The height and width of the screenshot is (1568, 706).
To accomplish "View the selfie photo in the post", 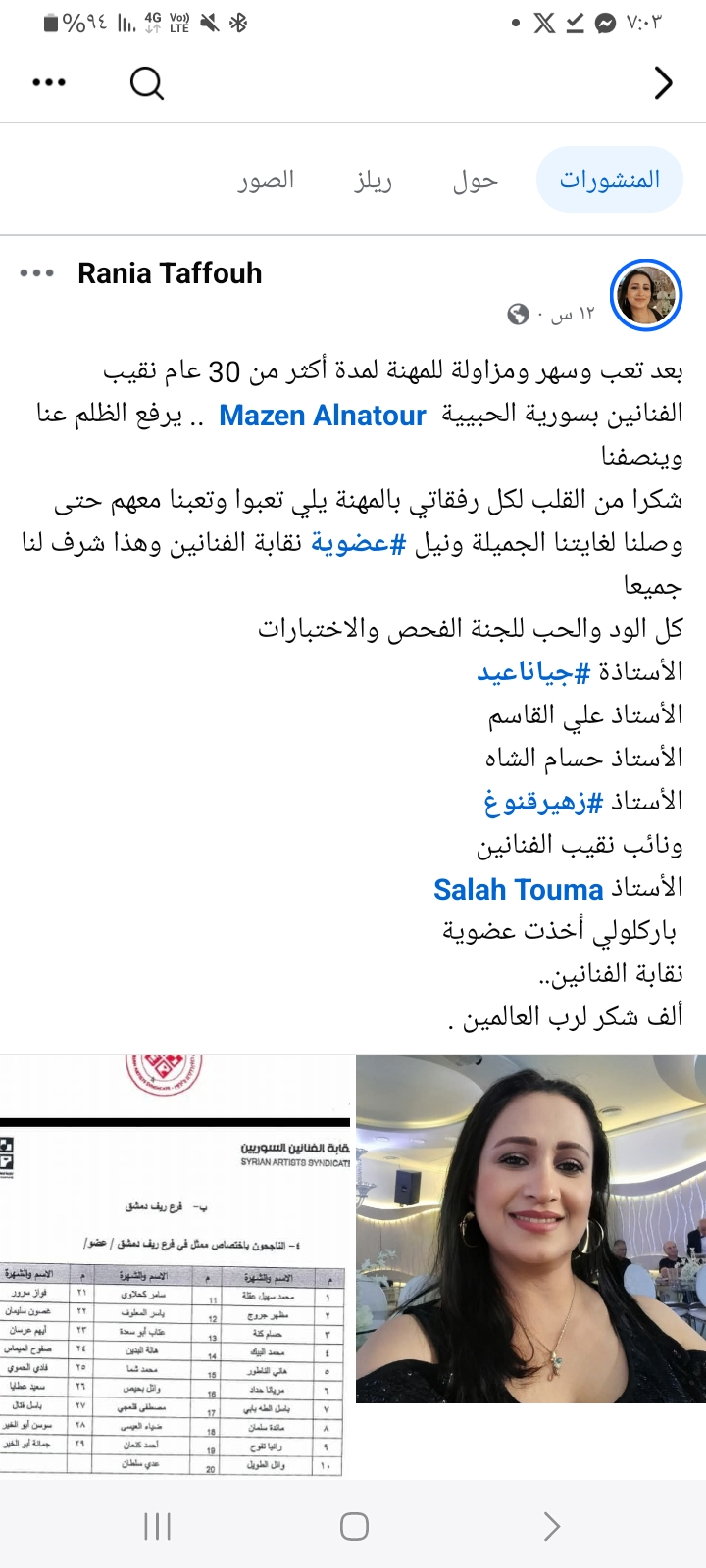I will point(530,1230).
